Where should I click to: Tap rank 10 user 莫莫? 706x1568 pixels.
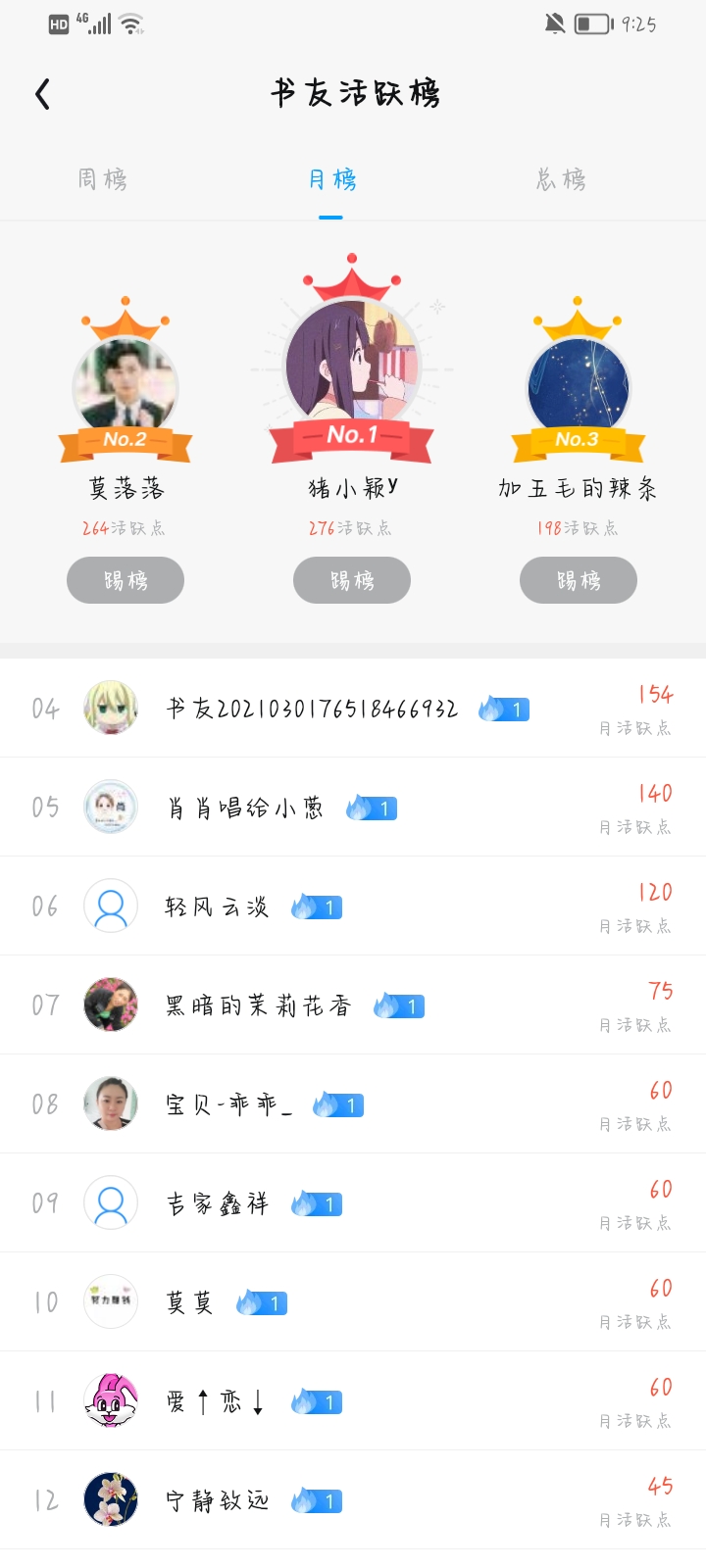pyautogui.click(x=353, y=1302)
